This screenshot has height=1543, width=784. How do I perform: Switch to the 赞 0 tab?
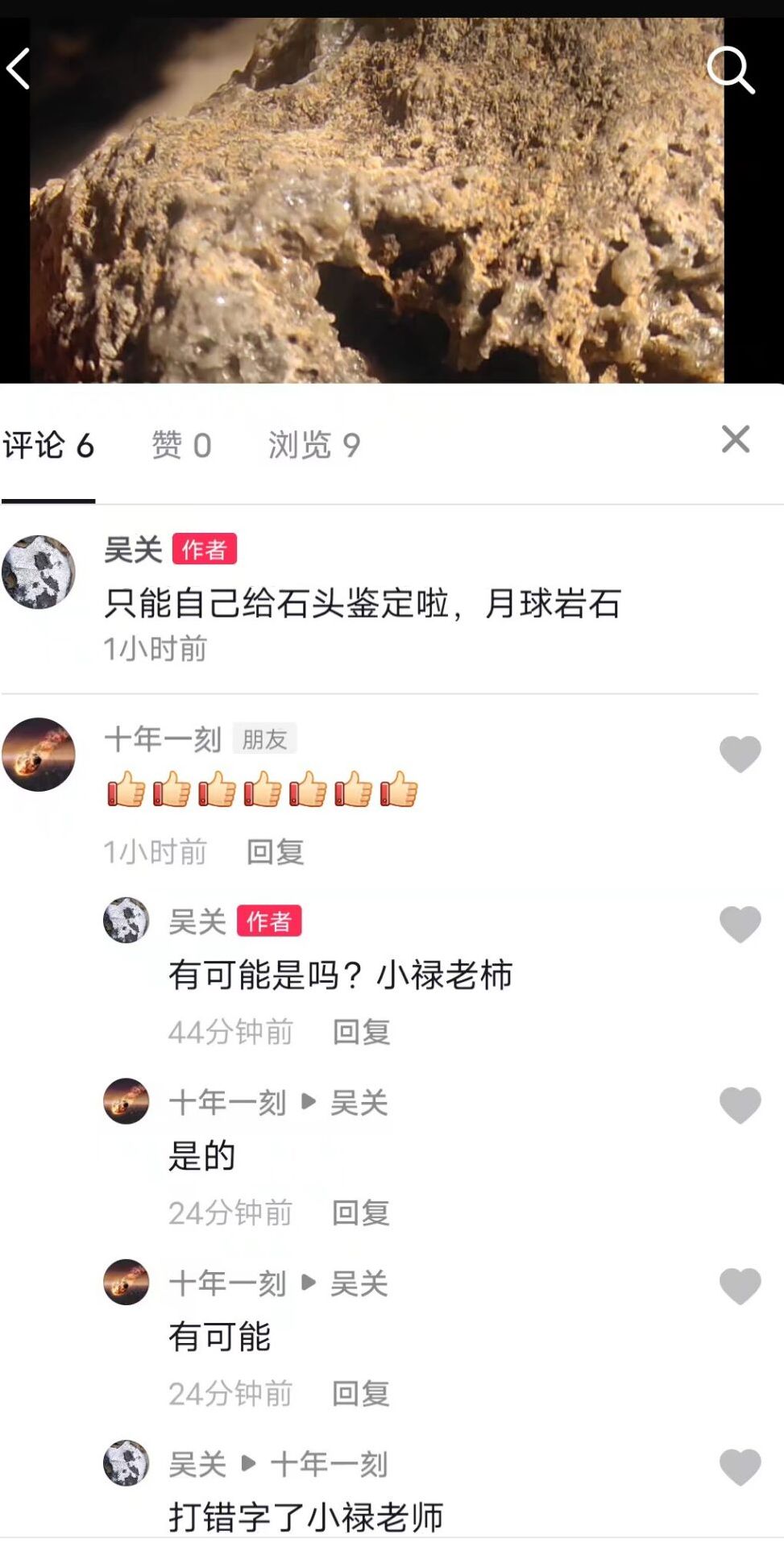tap(181, 445)
